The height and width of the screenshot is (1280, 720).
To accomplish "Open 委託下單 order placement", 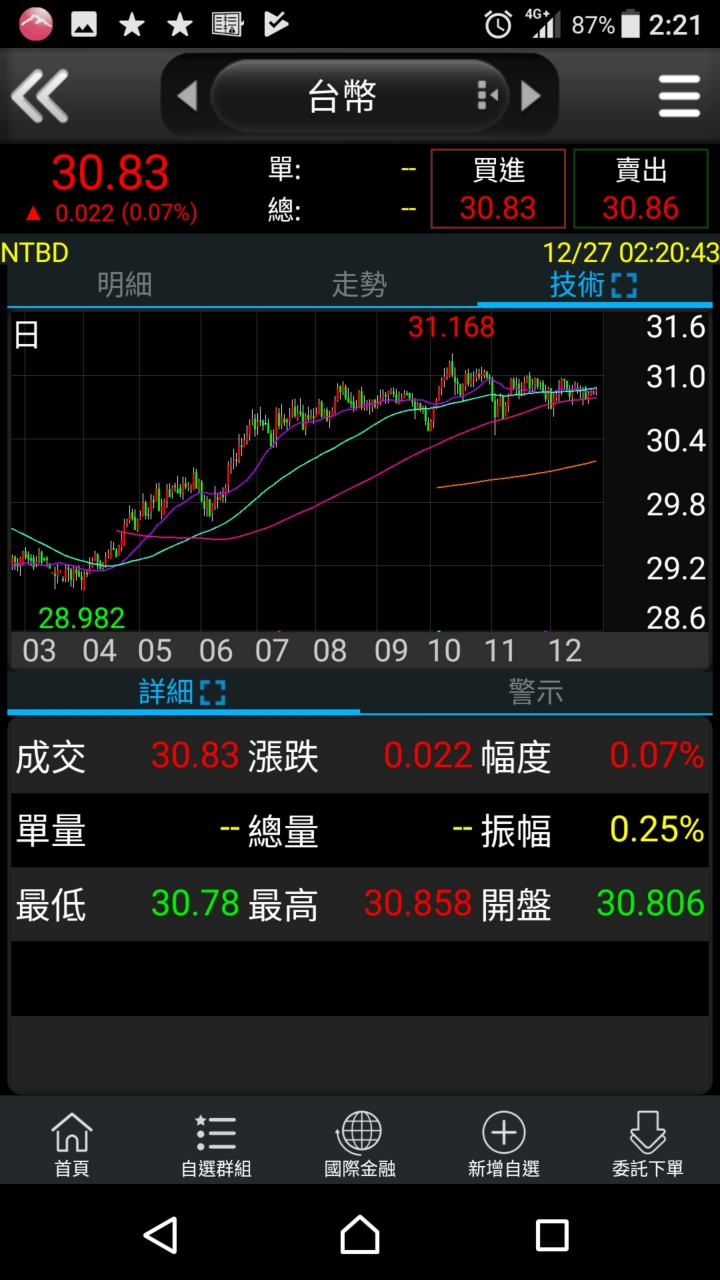I will 648,1144.
